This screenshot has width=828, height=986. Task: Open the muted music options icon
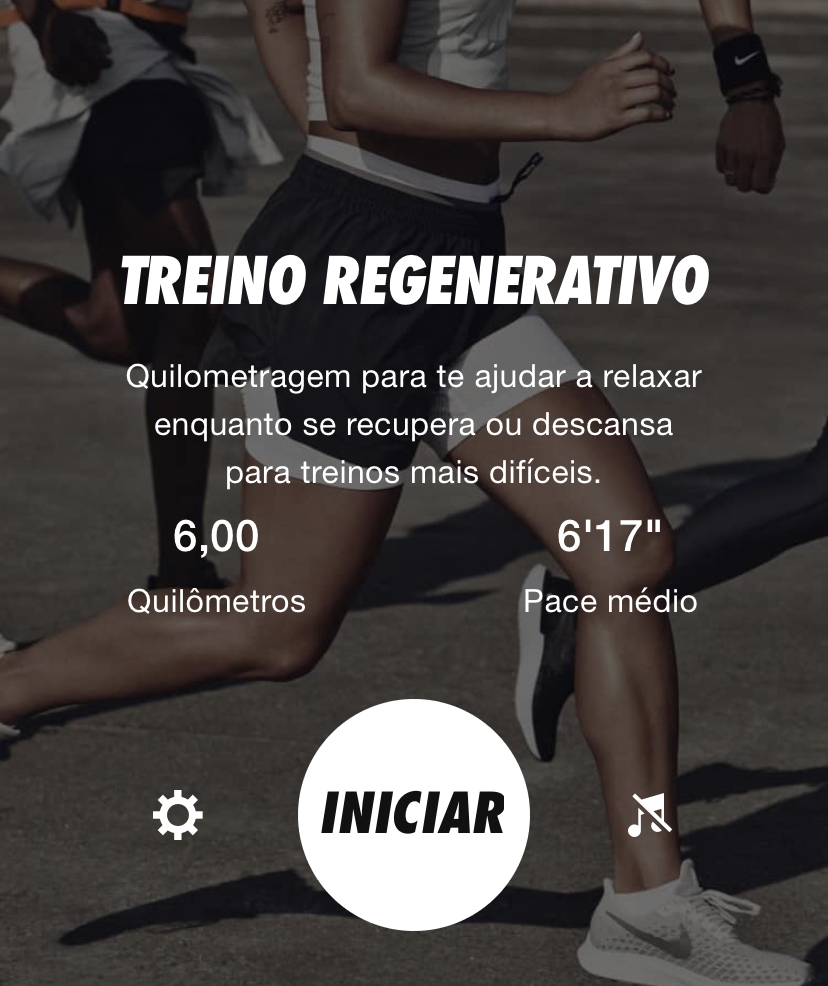pos(649,815)
